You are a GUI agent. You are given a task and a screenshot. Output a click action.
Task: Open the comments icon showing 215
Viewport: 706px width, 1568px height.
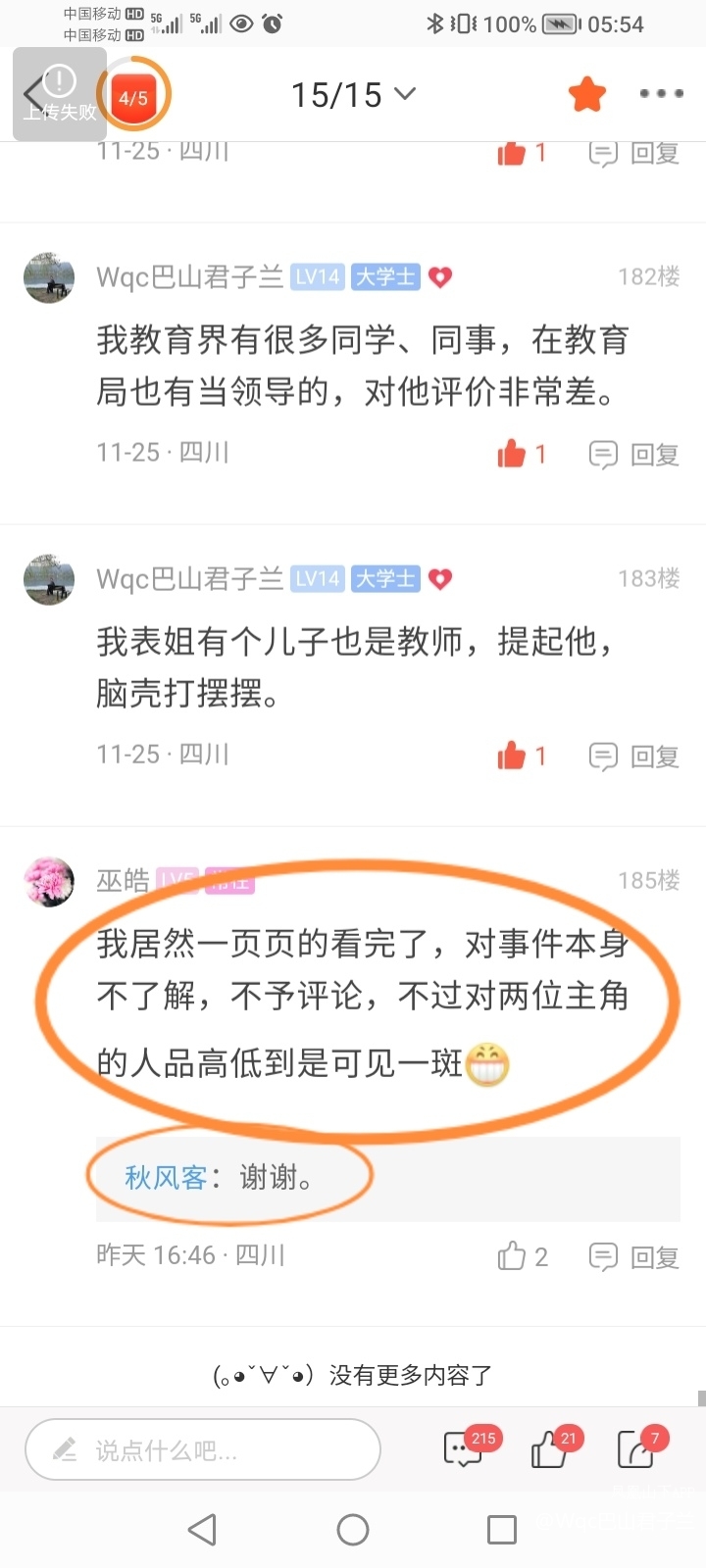(x=465, y=1448)
